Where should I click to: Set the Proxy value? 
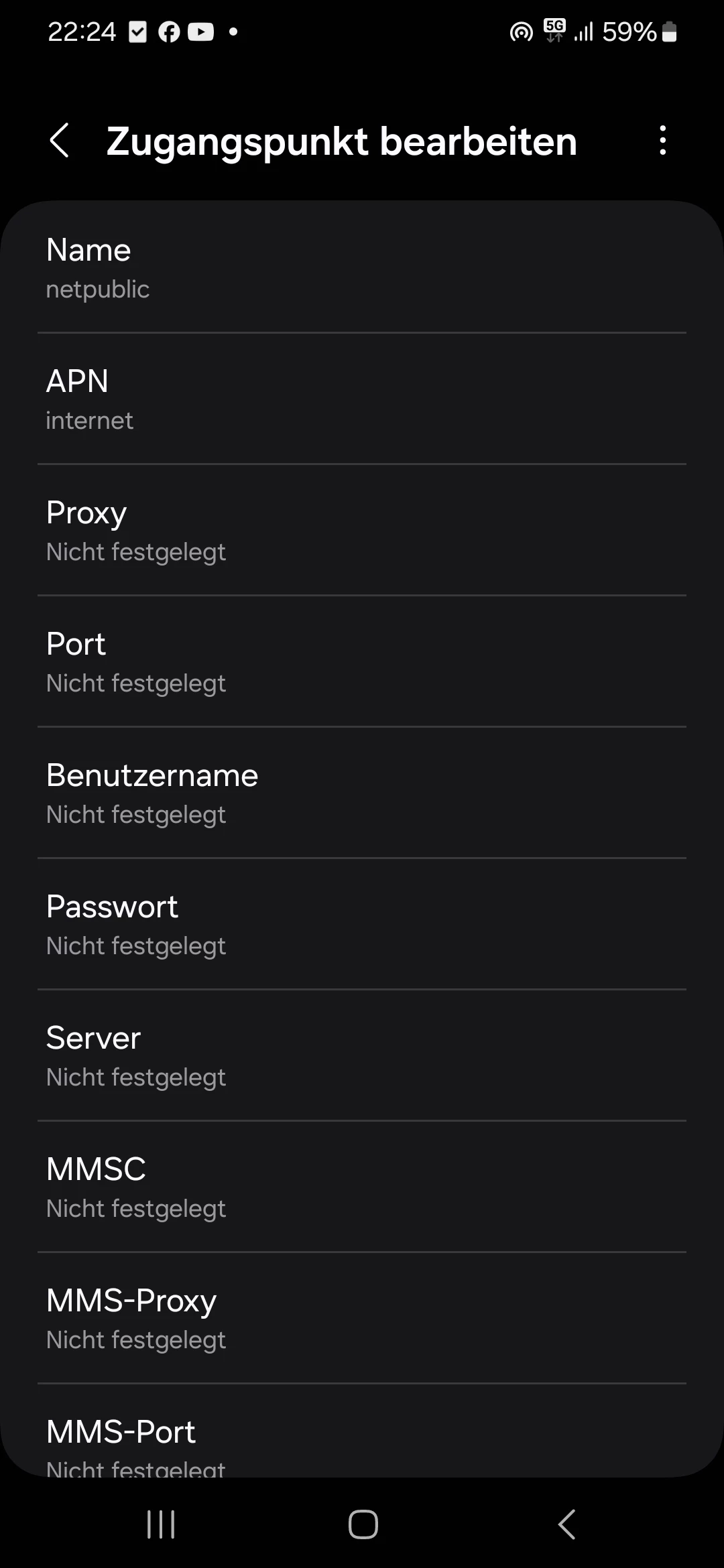pyautogui.click(x=362, y=531)
